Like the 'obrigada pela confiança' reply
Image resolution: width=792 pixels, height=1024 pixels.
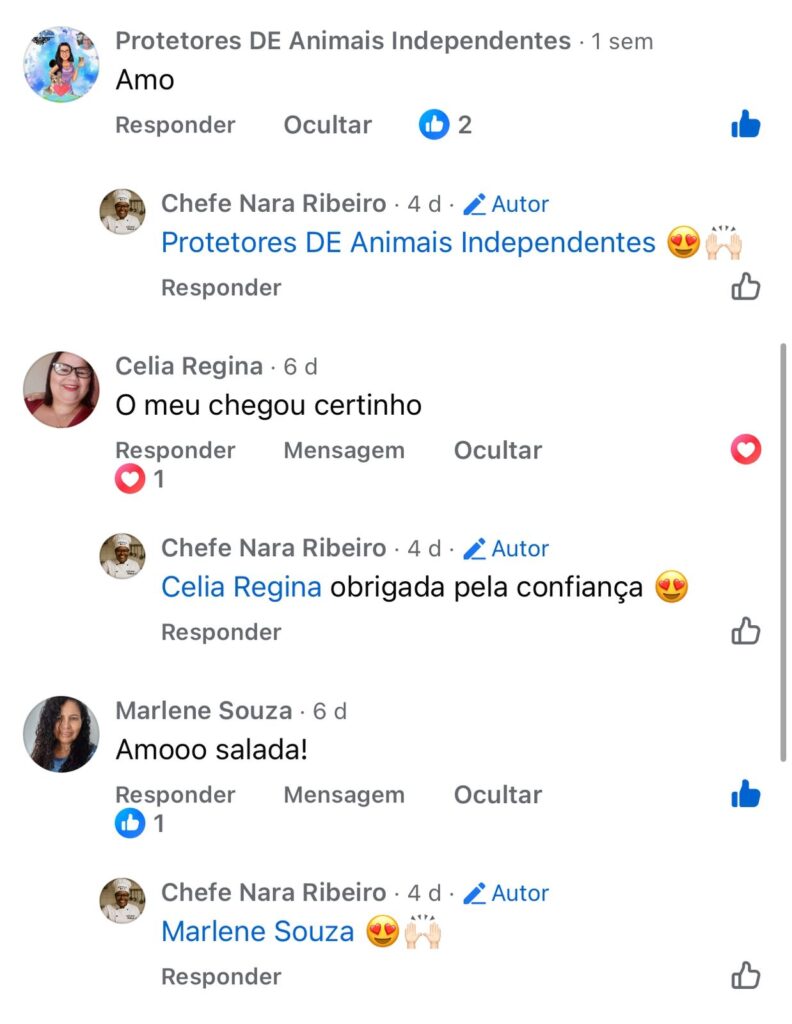point(746,632)
